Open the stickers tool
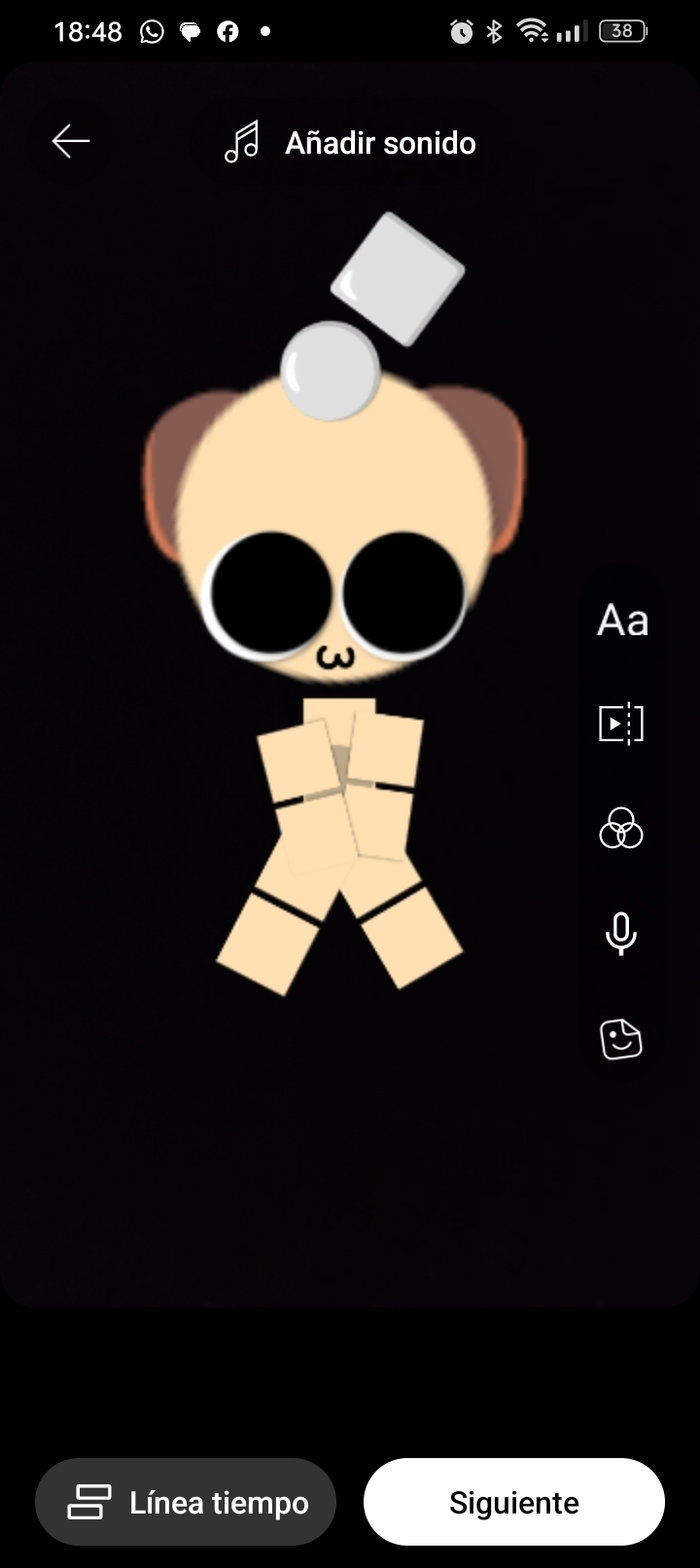This screenshot has width=700, height=1568. (621, 1039)
